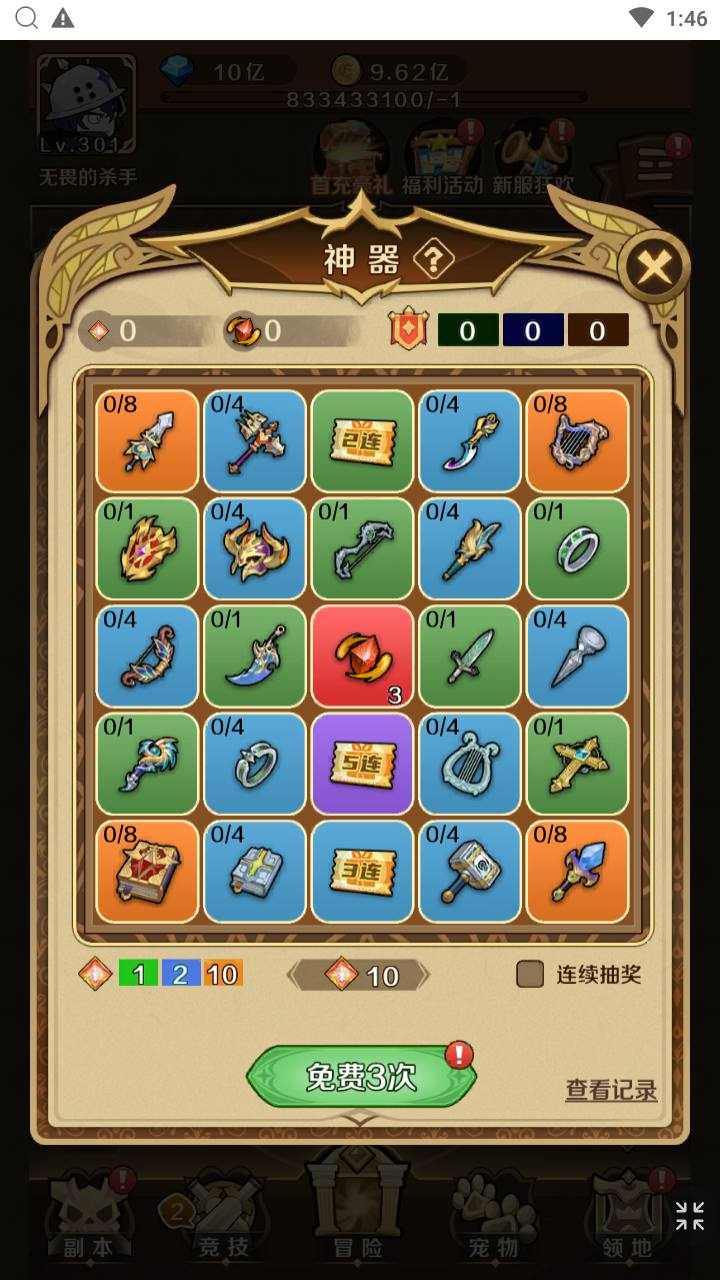
Task: Open the blue hammer artifact tile
Action: [x=470, y=872]
